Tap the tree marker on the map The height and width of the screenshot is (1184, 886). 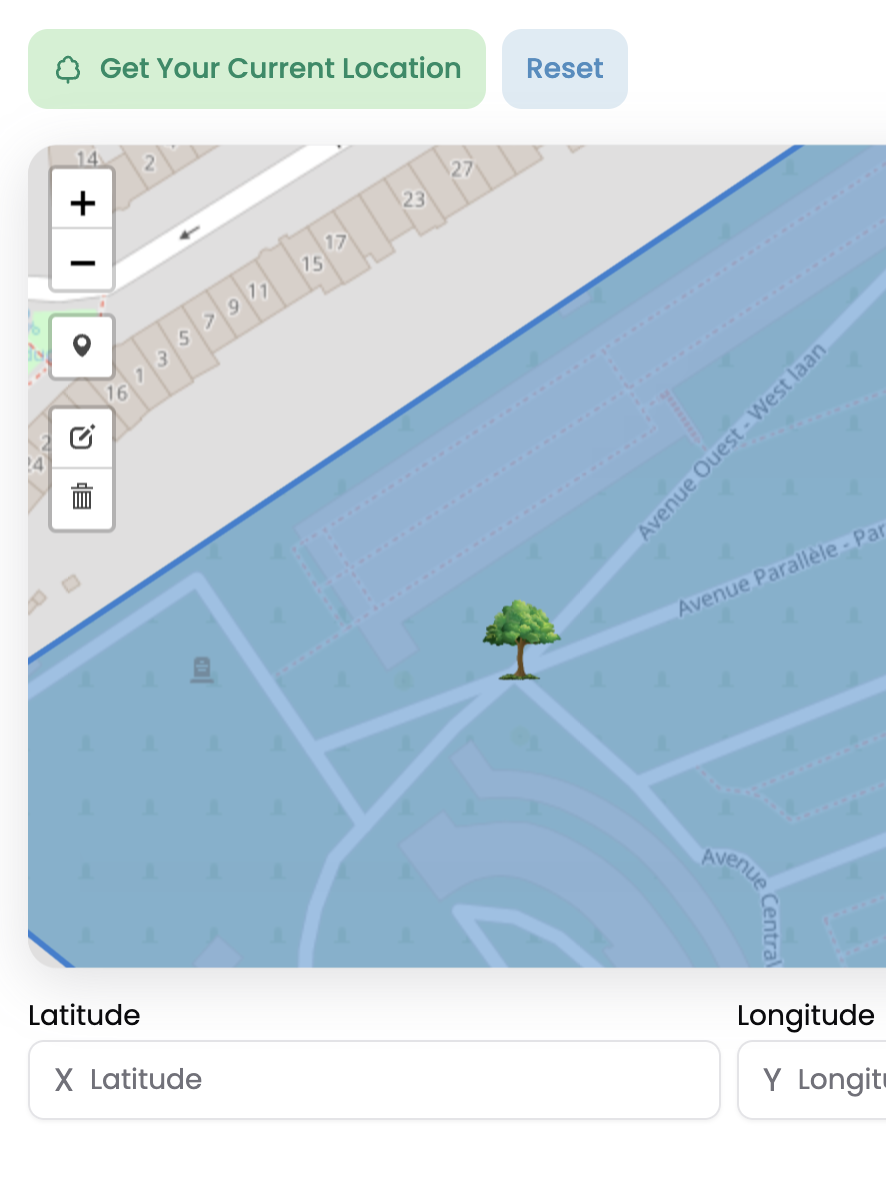tap(520, 640)
